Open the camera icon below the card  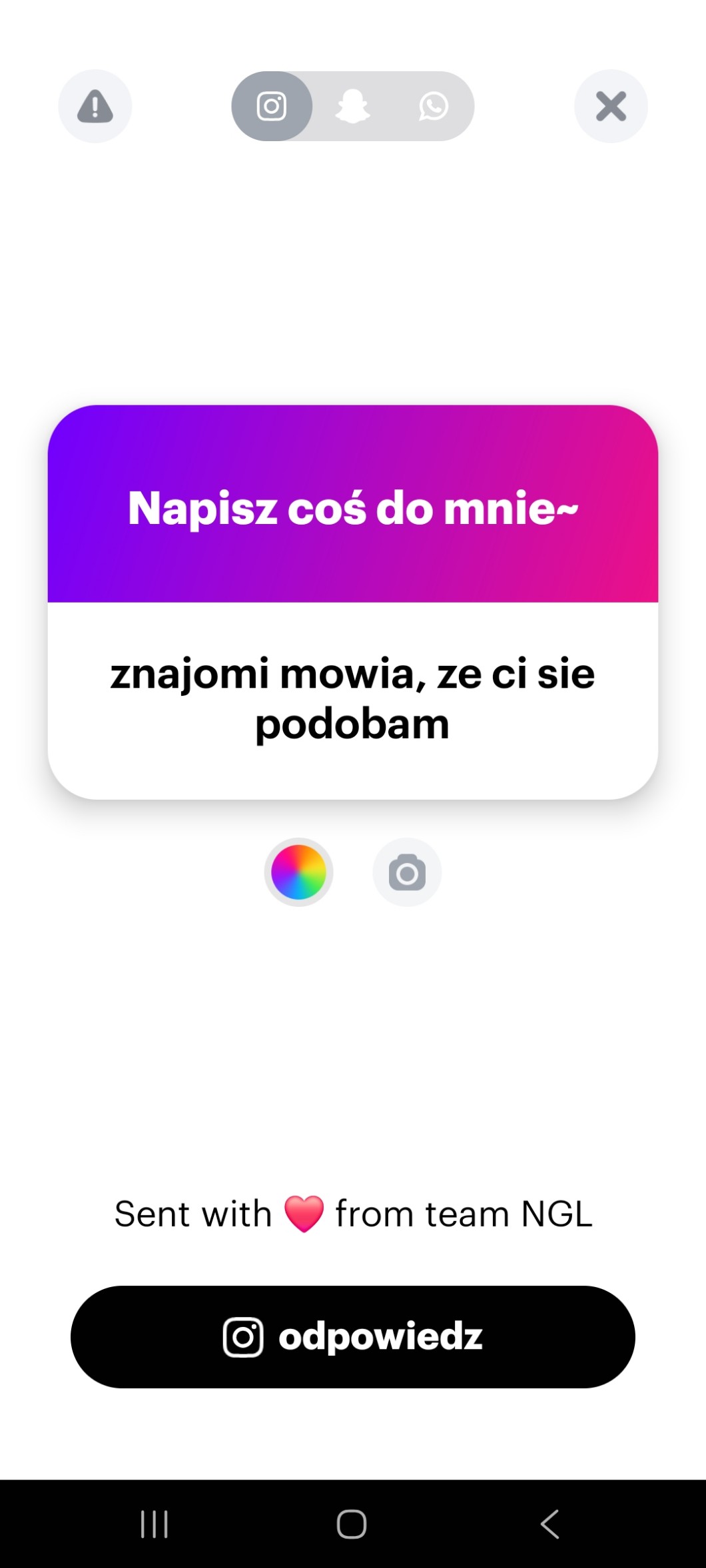[407, 872]
